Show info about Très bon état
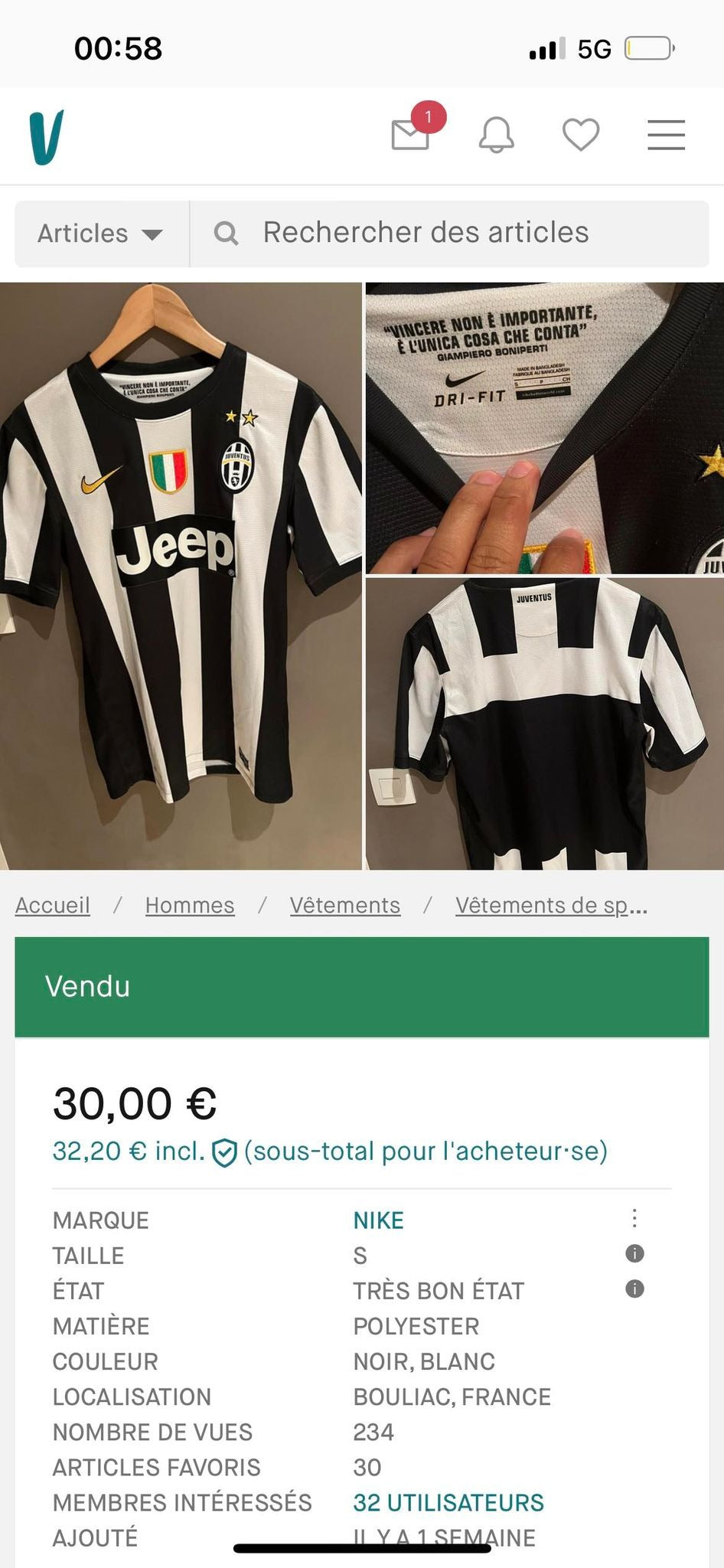The image size is (724, 1568). coord(634,1289)
